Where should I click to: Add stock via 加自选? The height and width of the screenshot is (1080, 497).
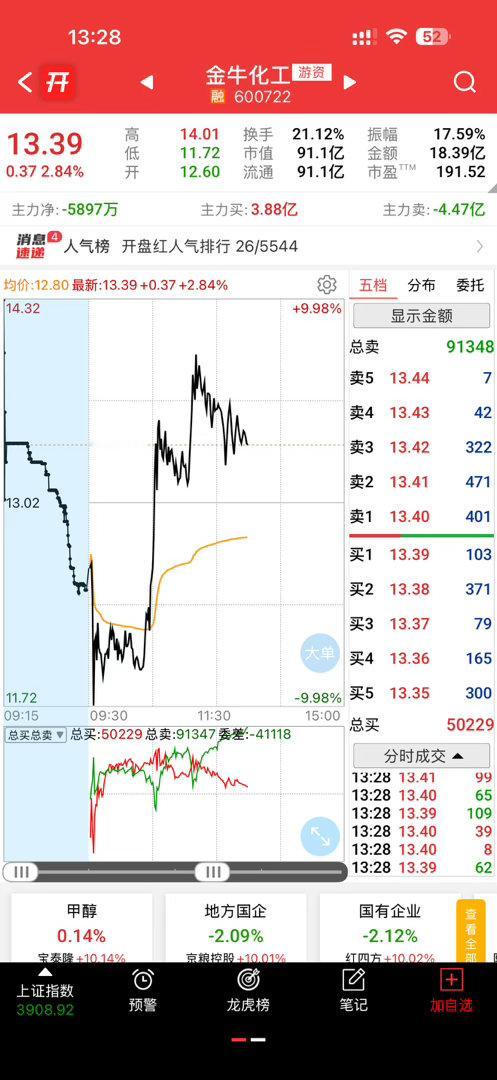(452, 990)
